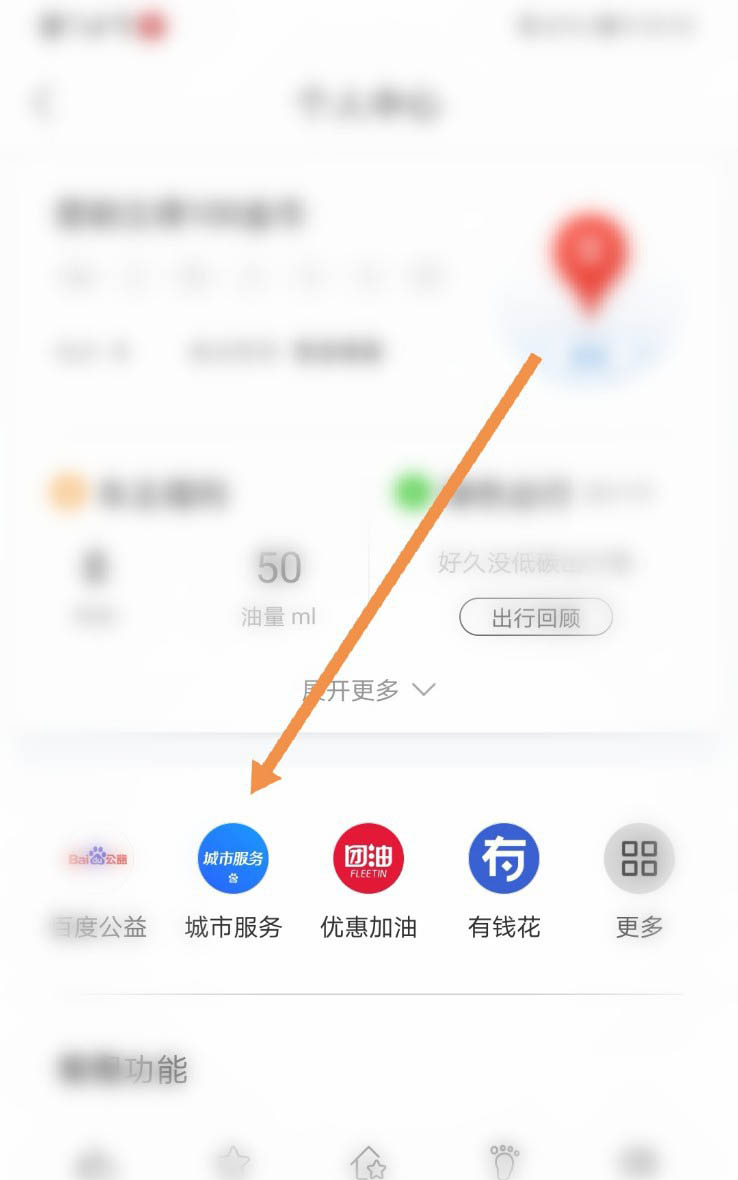Open the 城市服务 (City Service) icon

(232, 858)
